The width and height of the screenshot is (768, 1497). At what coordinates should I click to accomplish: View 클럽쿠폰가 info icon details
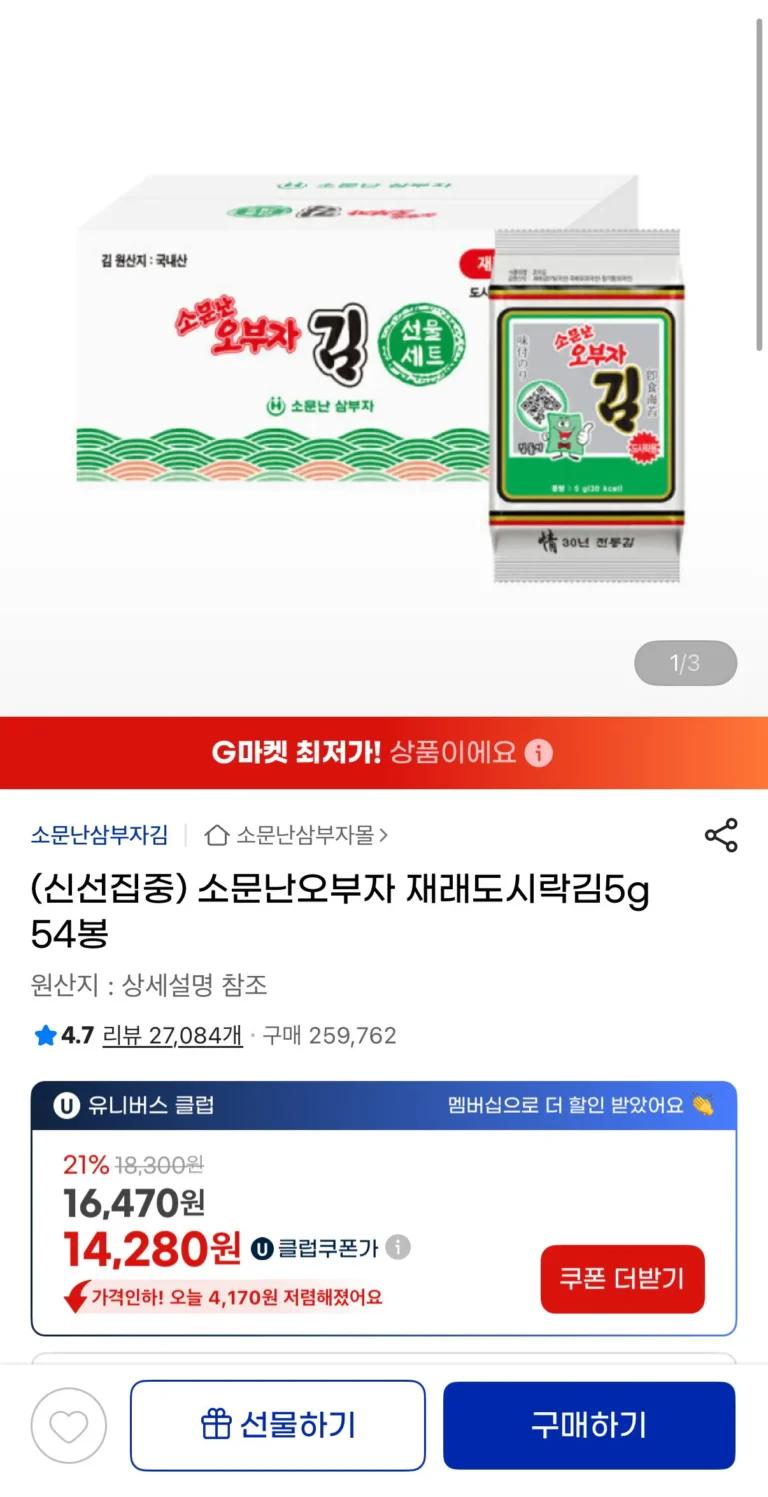(x=398, y=1247)
